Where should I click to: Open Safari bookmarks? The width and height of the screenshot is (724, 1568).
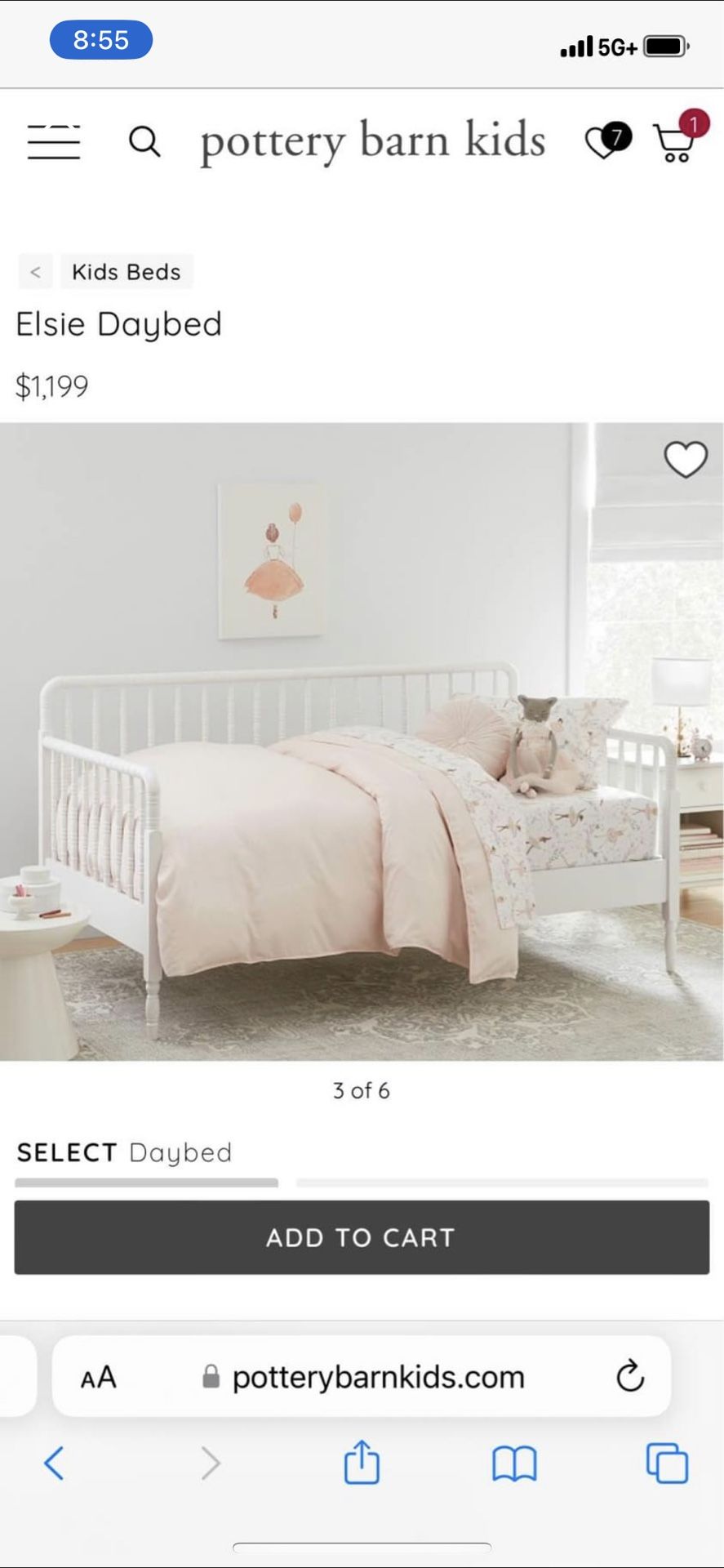click(x=514, y=1463)
